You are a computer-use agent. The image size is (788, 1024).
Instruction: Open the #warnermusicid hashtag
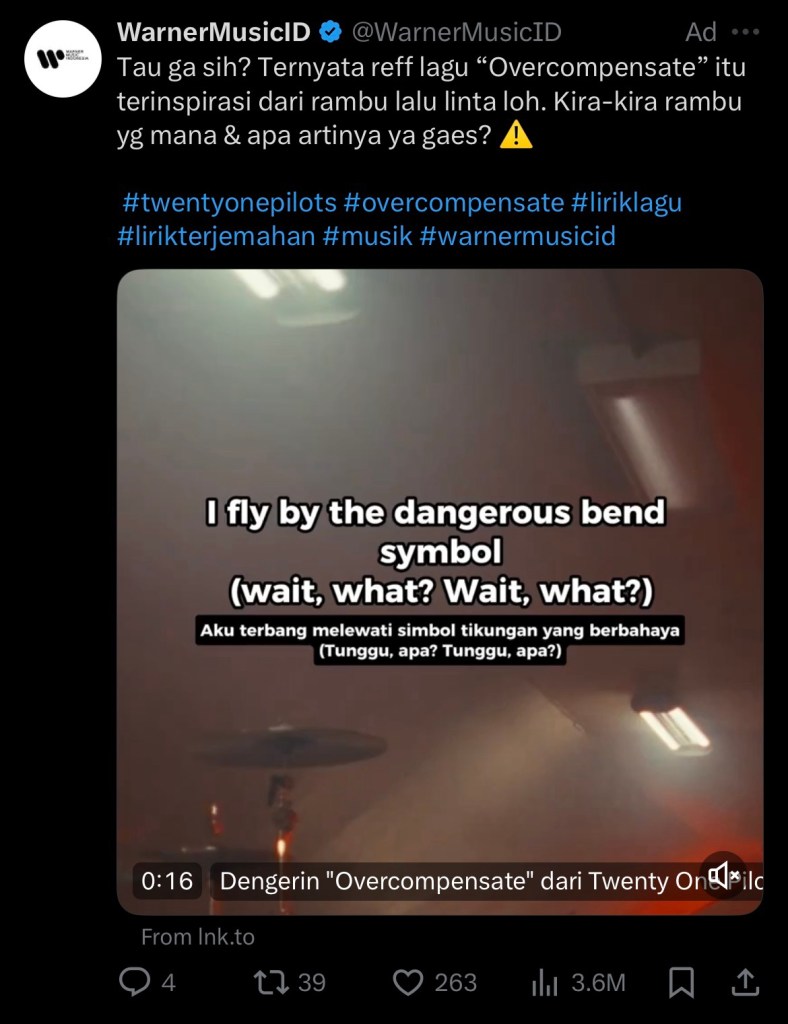click(518, 237)
